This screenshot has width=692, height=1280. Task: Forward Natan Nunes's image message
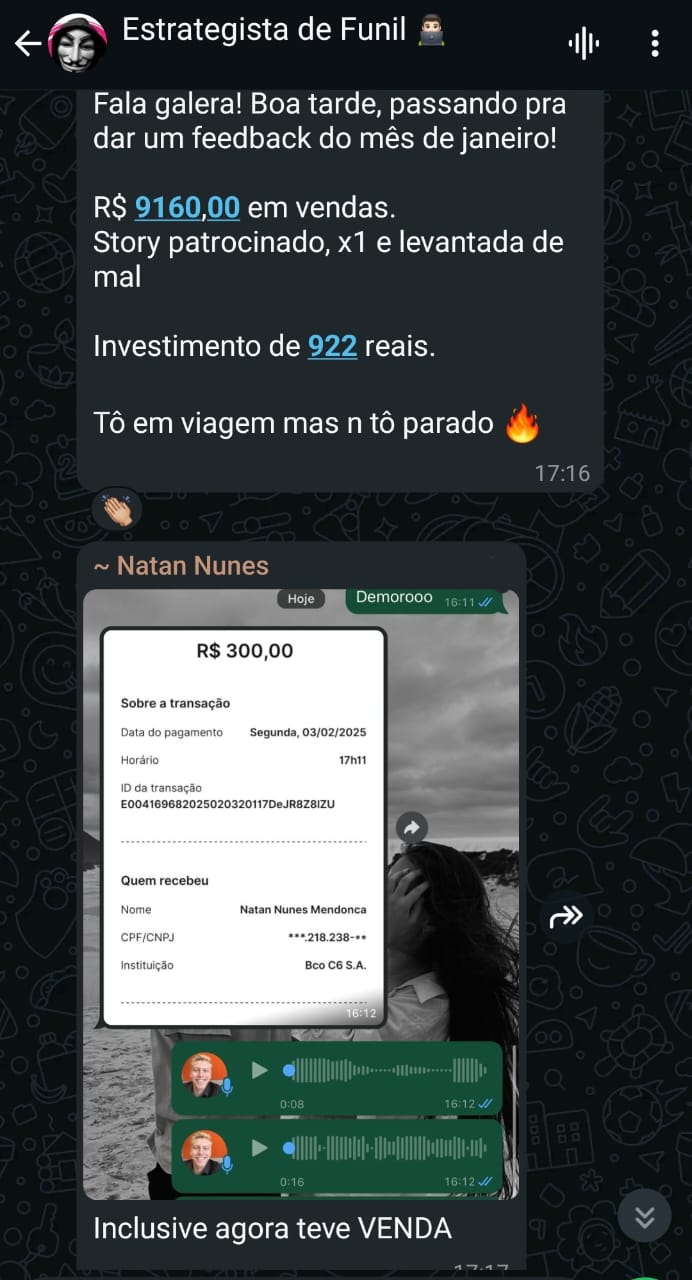coord(566,917)
